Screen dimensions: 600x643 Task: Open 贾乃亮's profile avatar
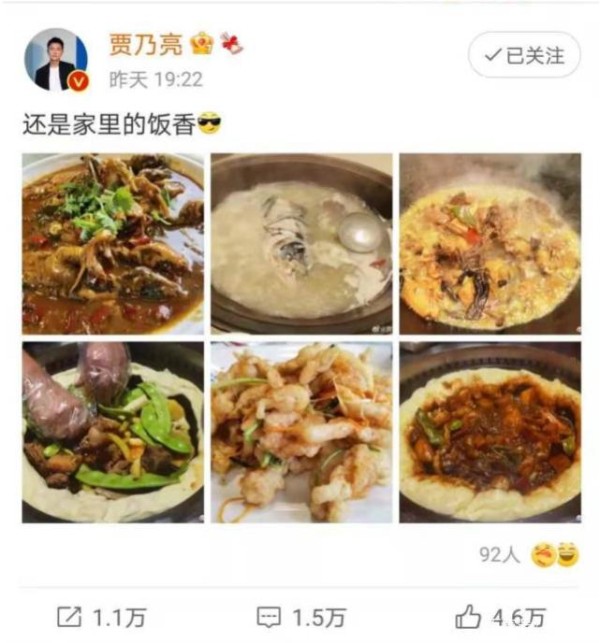[x=57, y=60]
